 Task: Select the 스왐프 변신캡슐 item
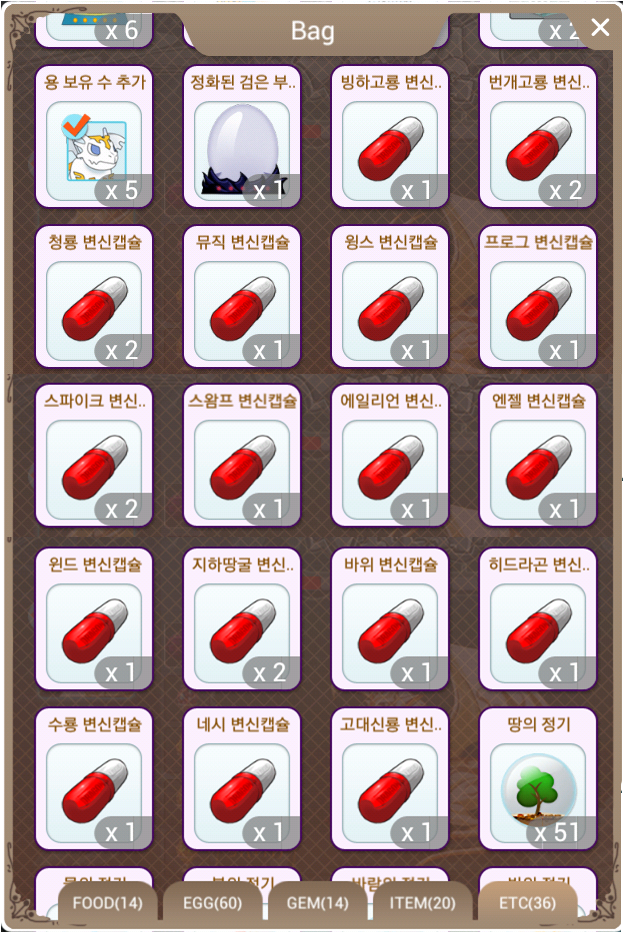coord(242,457)
